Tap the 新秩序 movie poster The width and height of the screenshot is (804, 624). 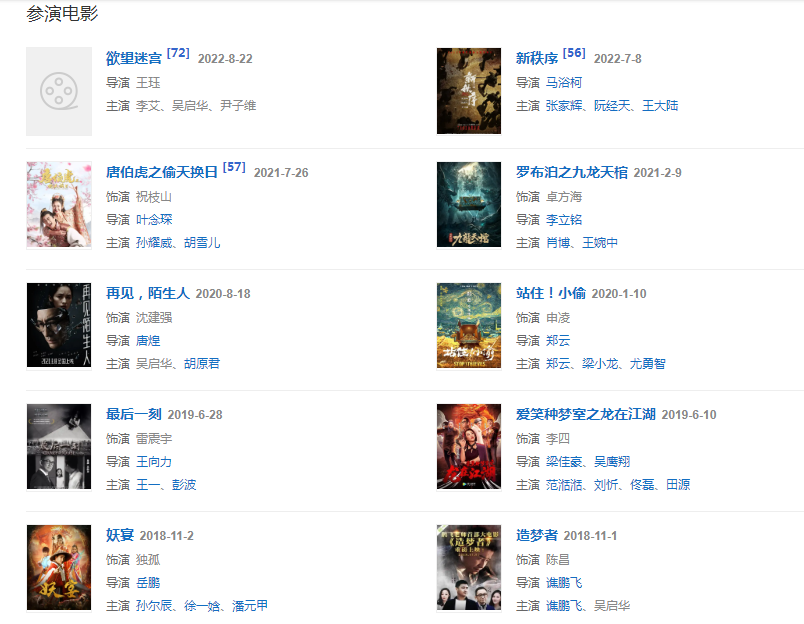click(x=468, y=91)
